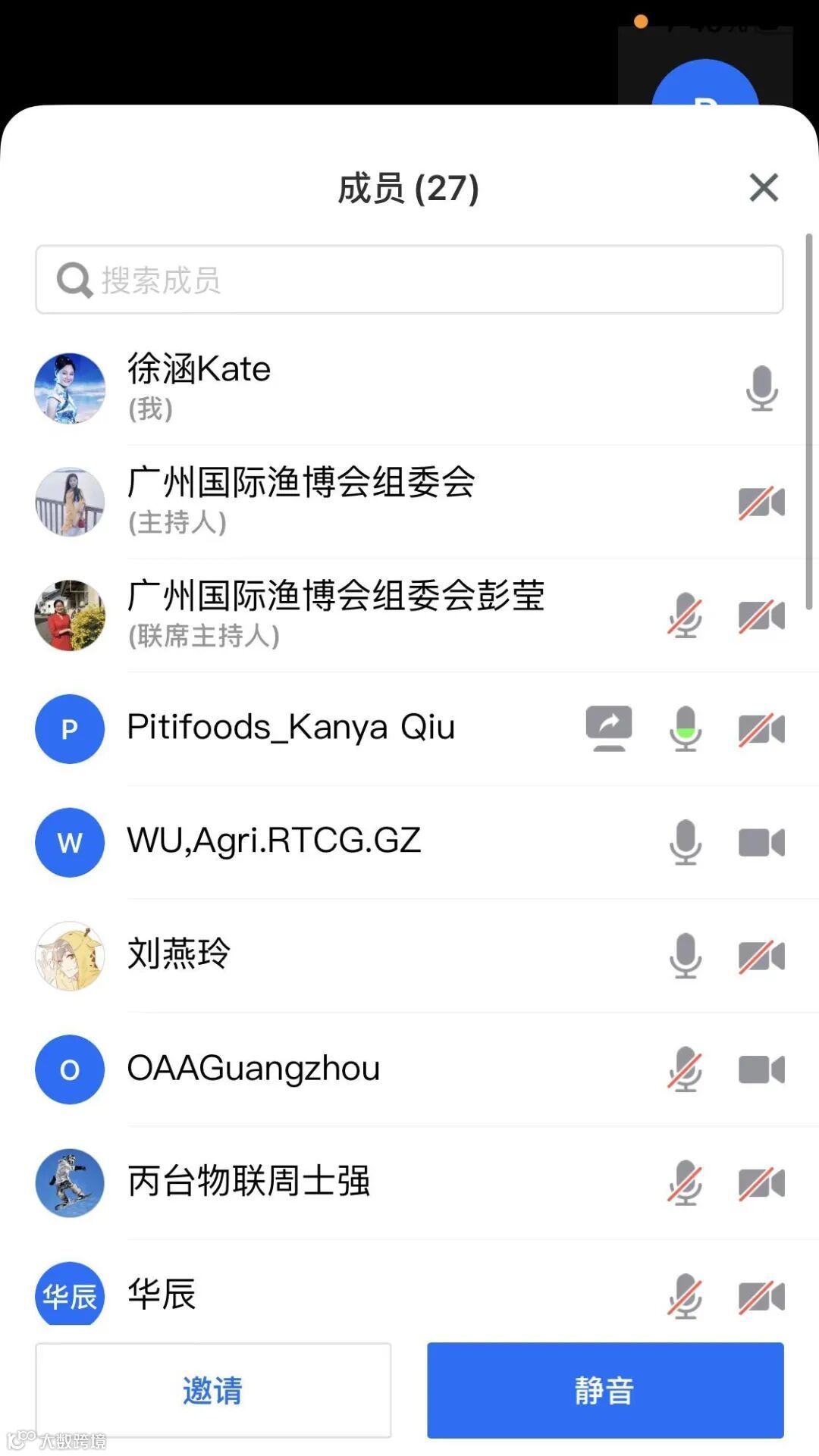
Task: Tap microphone icon of OAAGuangzhou
Action: click(x=685, y=1069)
